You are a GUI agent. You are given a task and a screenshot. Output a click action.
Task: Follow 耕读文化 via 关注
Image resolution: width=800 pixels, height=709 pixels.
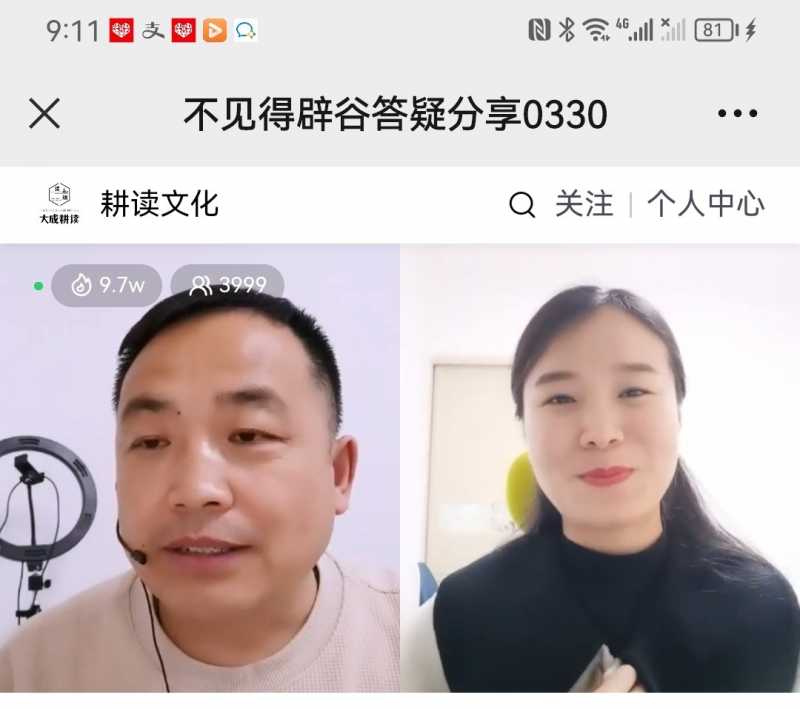pos(584,205)
